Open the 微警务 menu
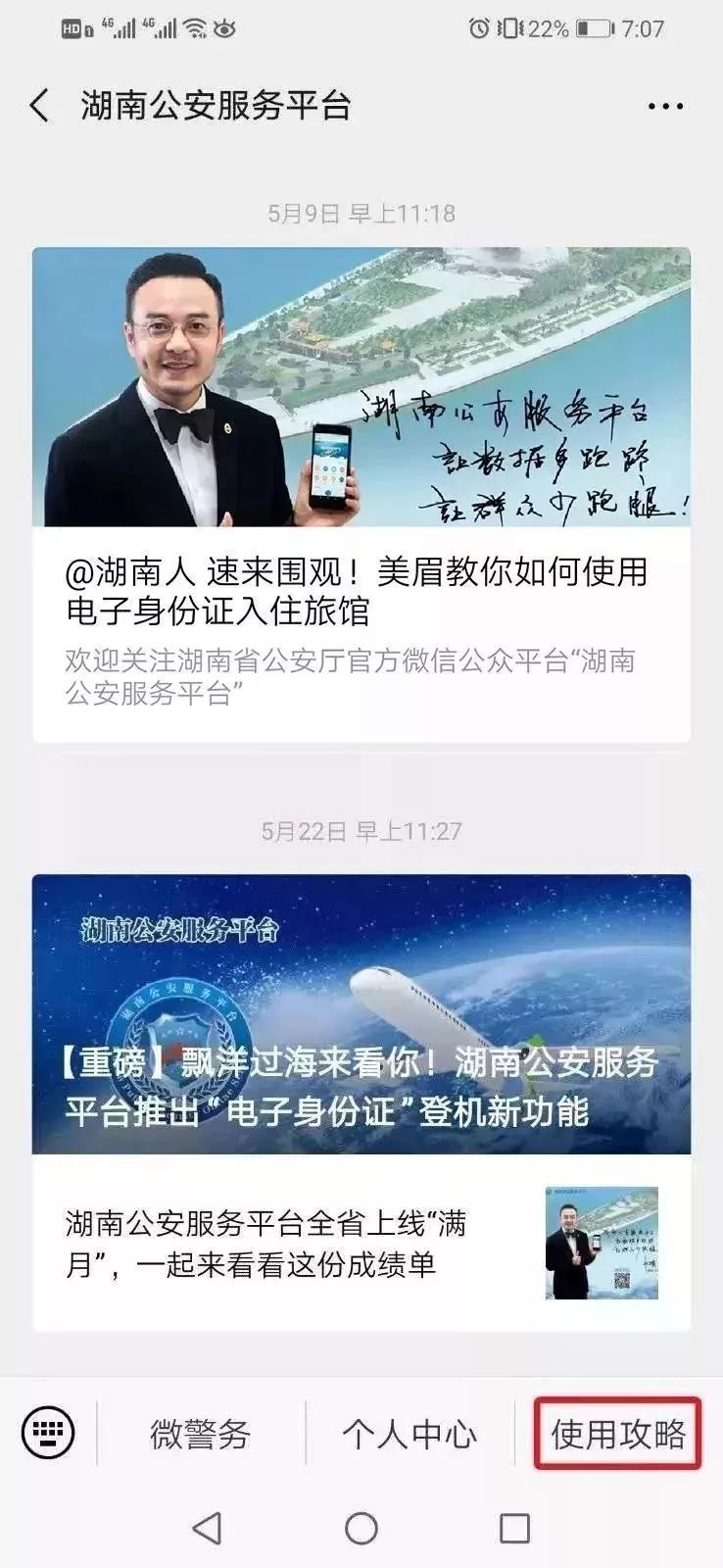Image resolution: width=723 pixels, height=1568 pixels. pos(201,1433)
